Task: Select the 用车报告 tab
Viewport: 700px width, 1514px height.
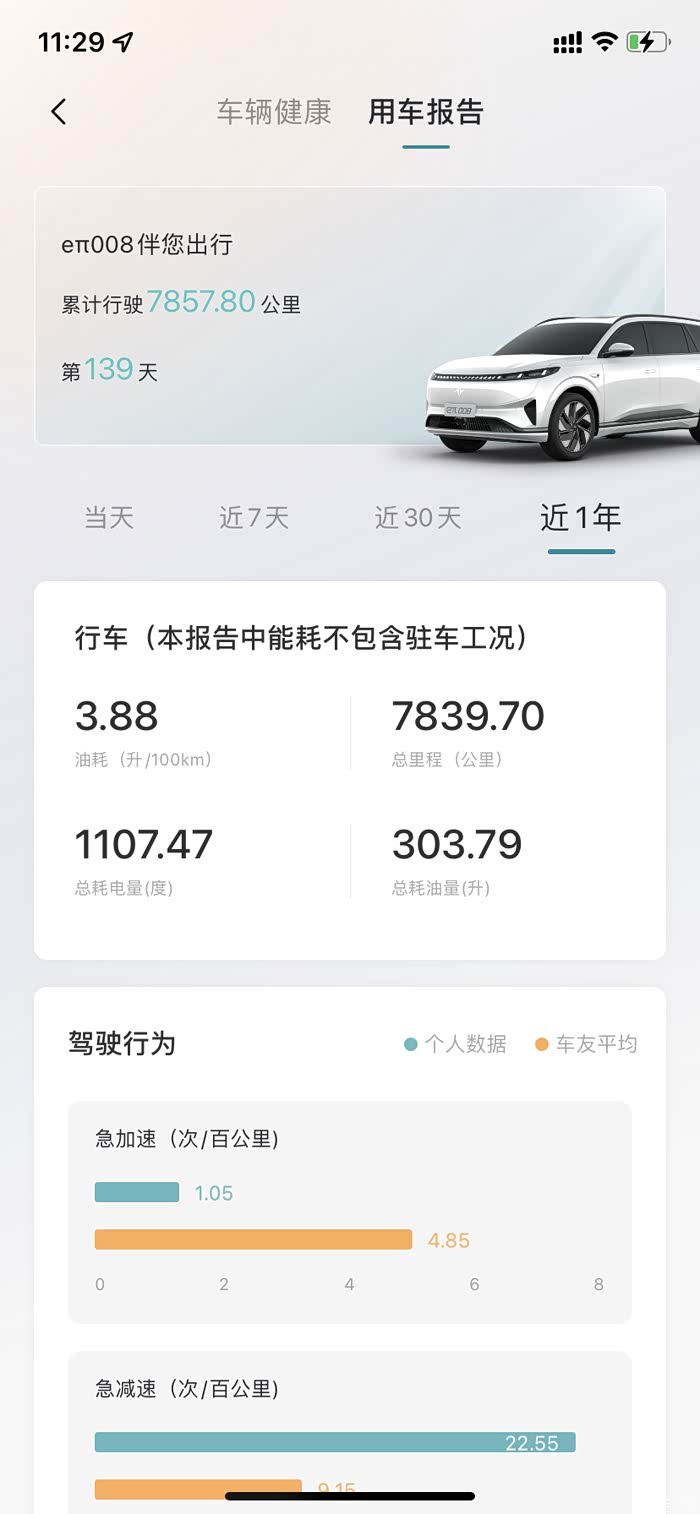Action: click(x=426, y=112)
